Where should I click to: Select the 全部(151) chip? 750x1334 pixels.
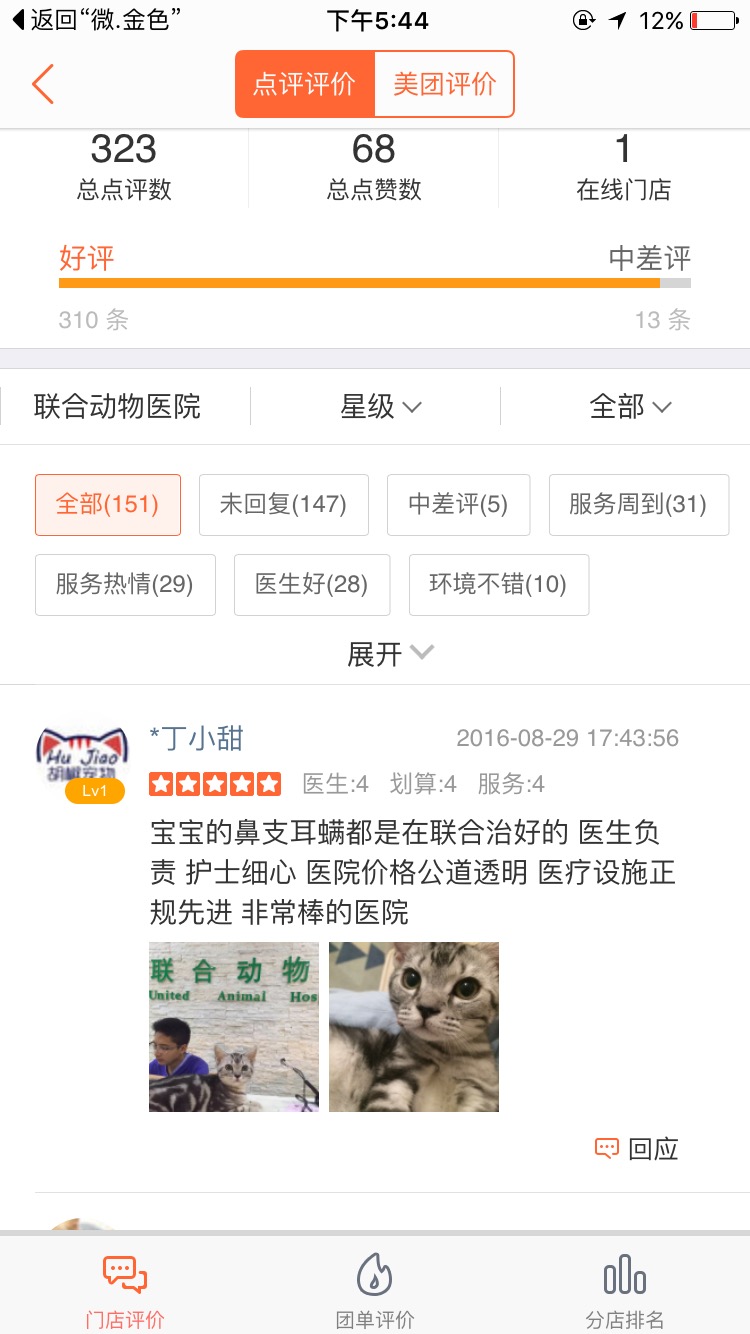tap(108, 504)
